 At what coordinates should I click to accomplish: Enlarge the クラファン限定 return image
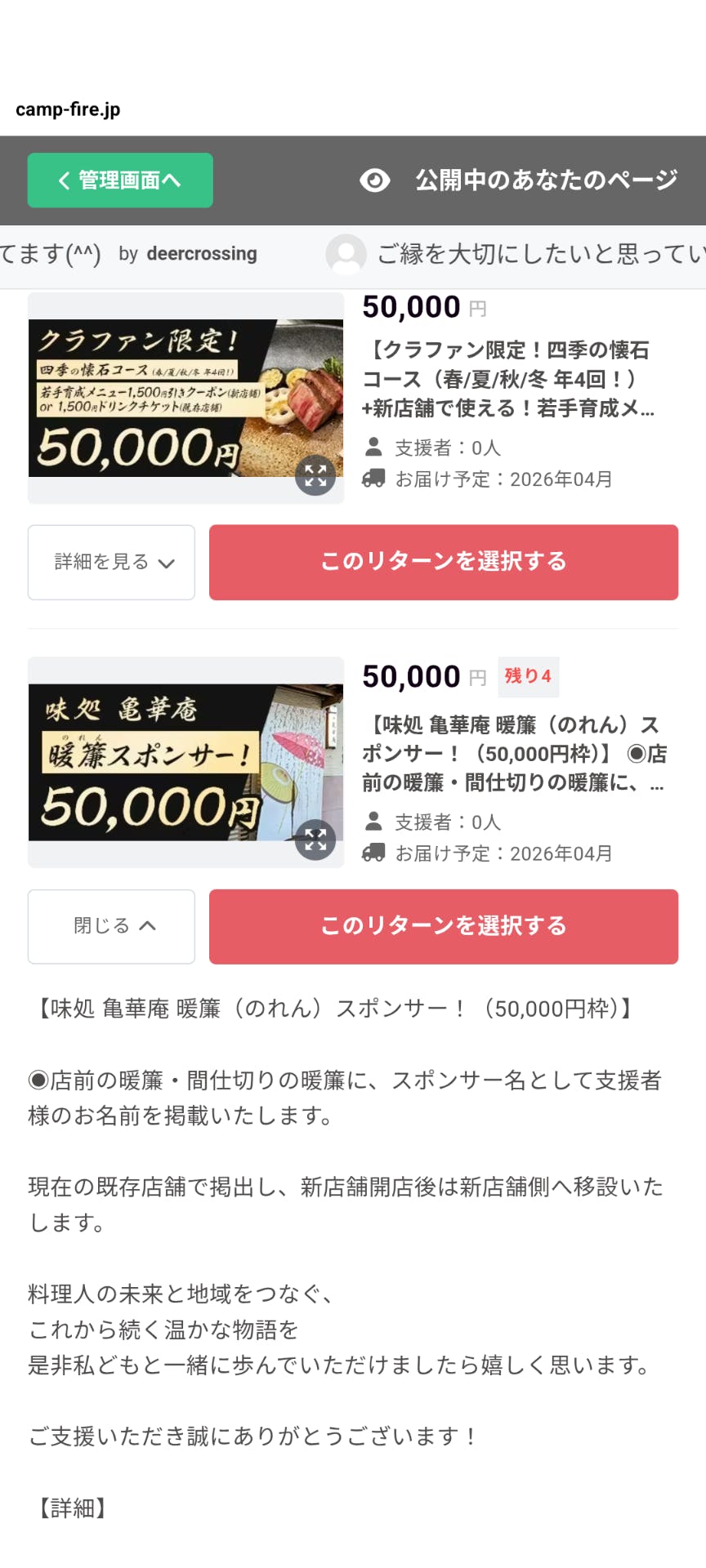point(315,475)
